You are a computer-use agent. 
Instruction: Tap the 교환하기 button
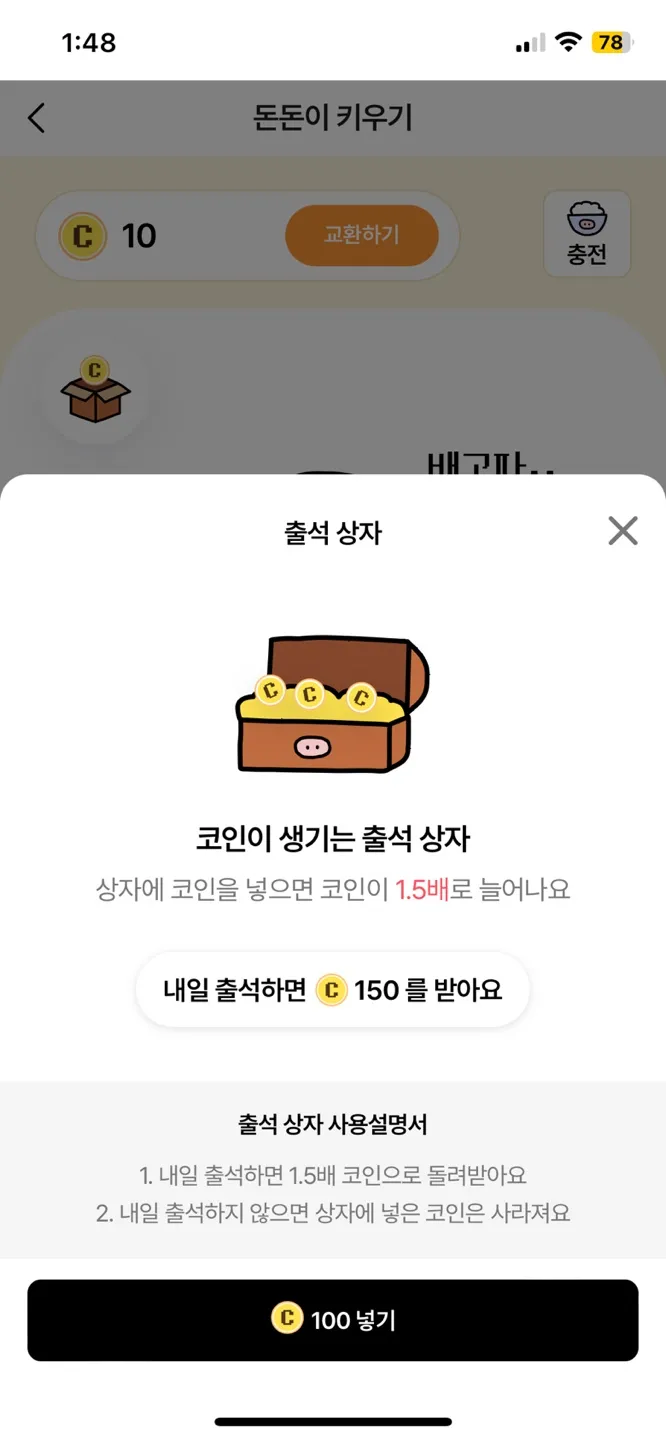361,235
